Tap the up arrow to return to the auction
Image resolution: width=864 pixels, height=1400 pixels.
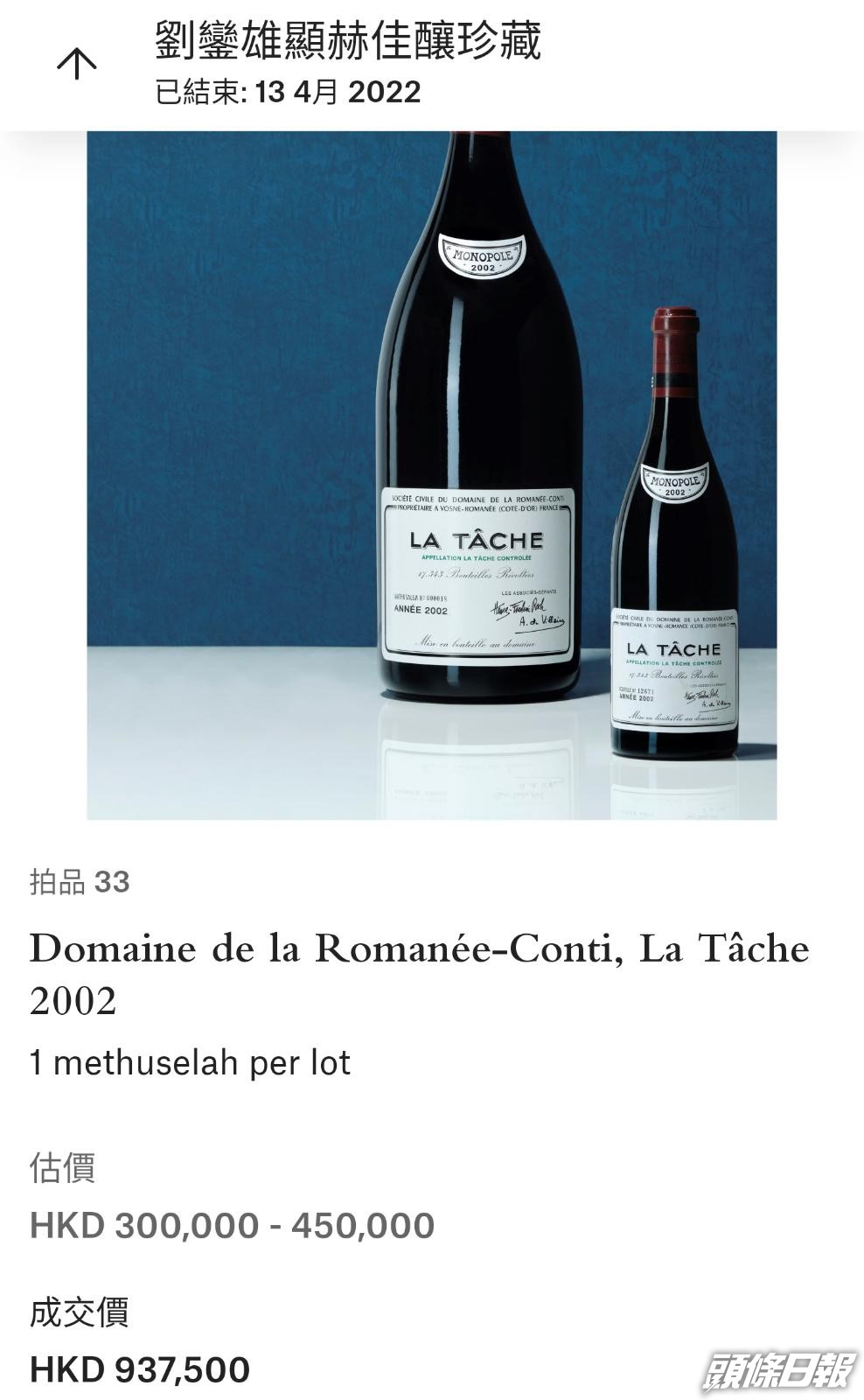click(77, 63)
